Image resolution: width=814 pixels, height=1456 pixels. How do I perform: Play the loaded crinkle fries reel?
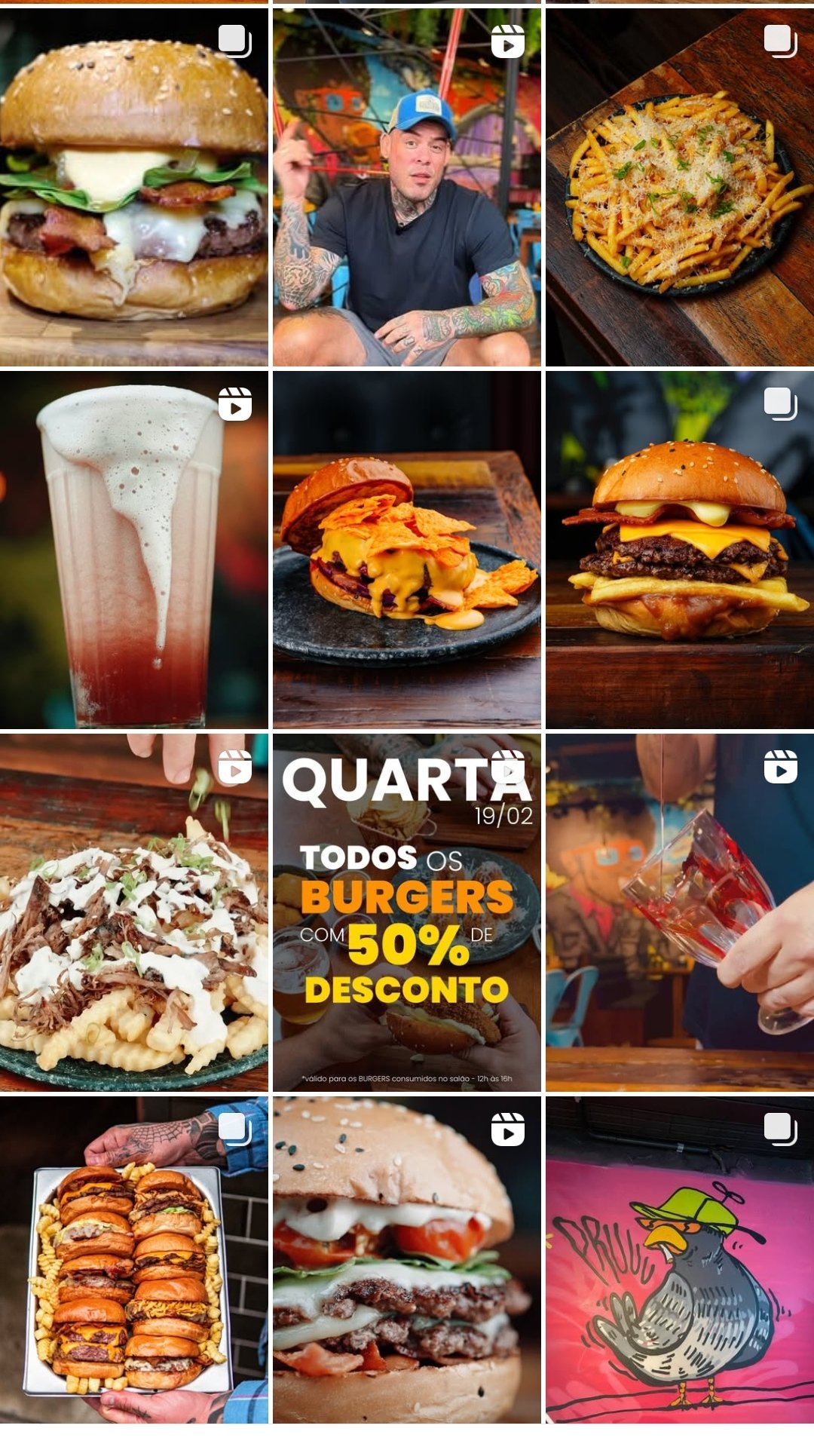134,912
